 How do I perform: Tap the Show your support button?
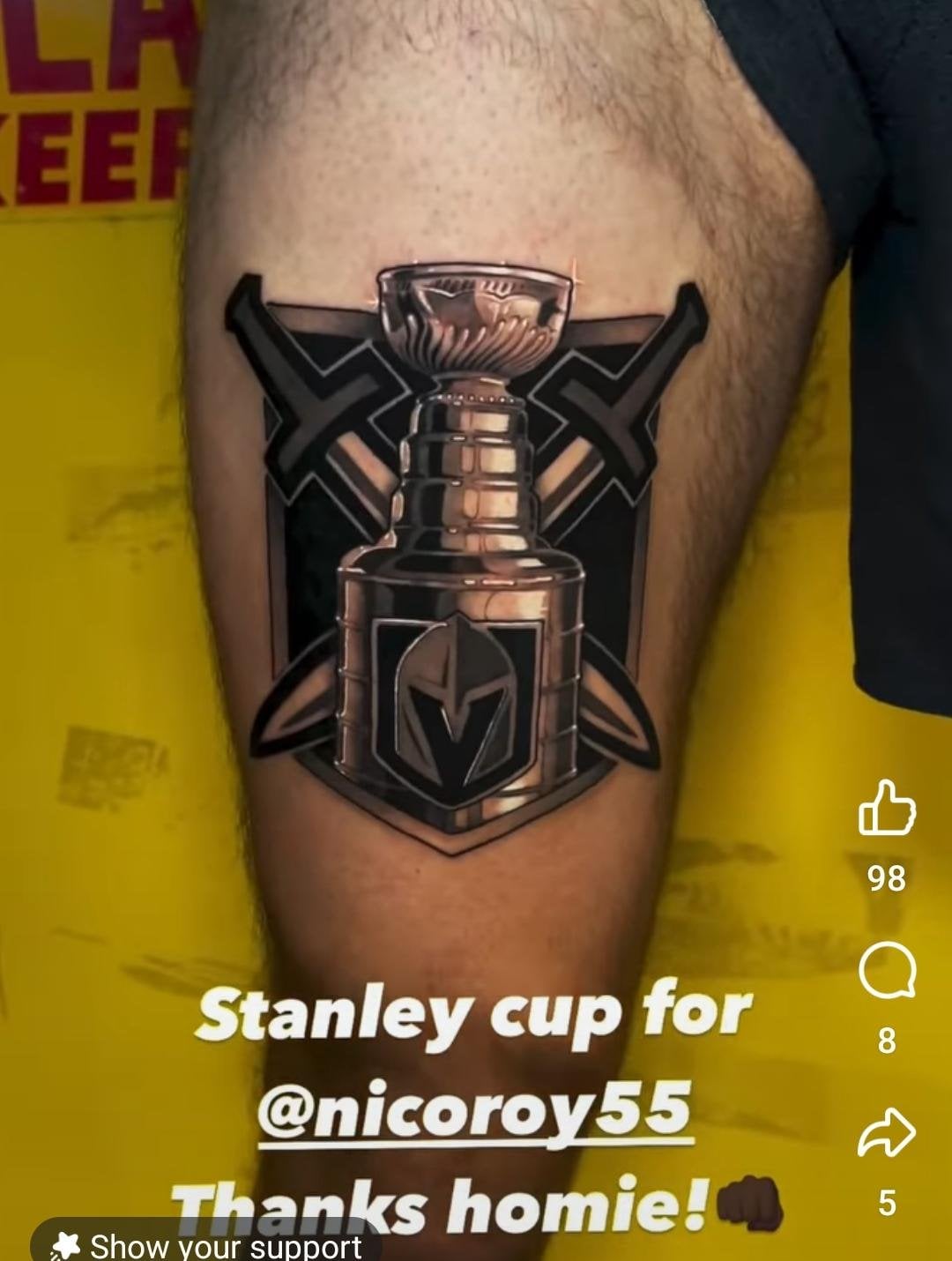pos(207,1244)
